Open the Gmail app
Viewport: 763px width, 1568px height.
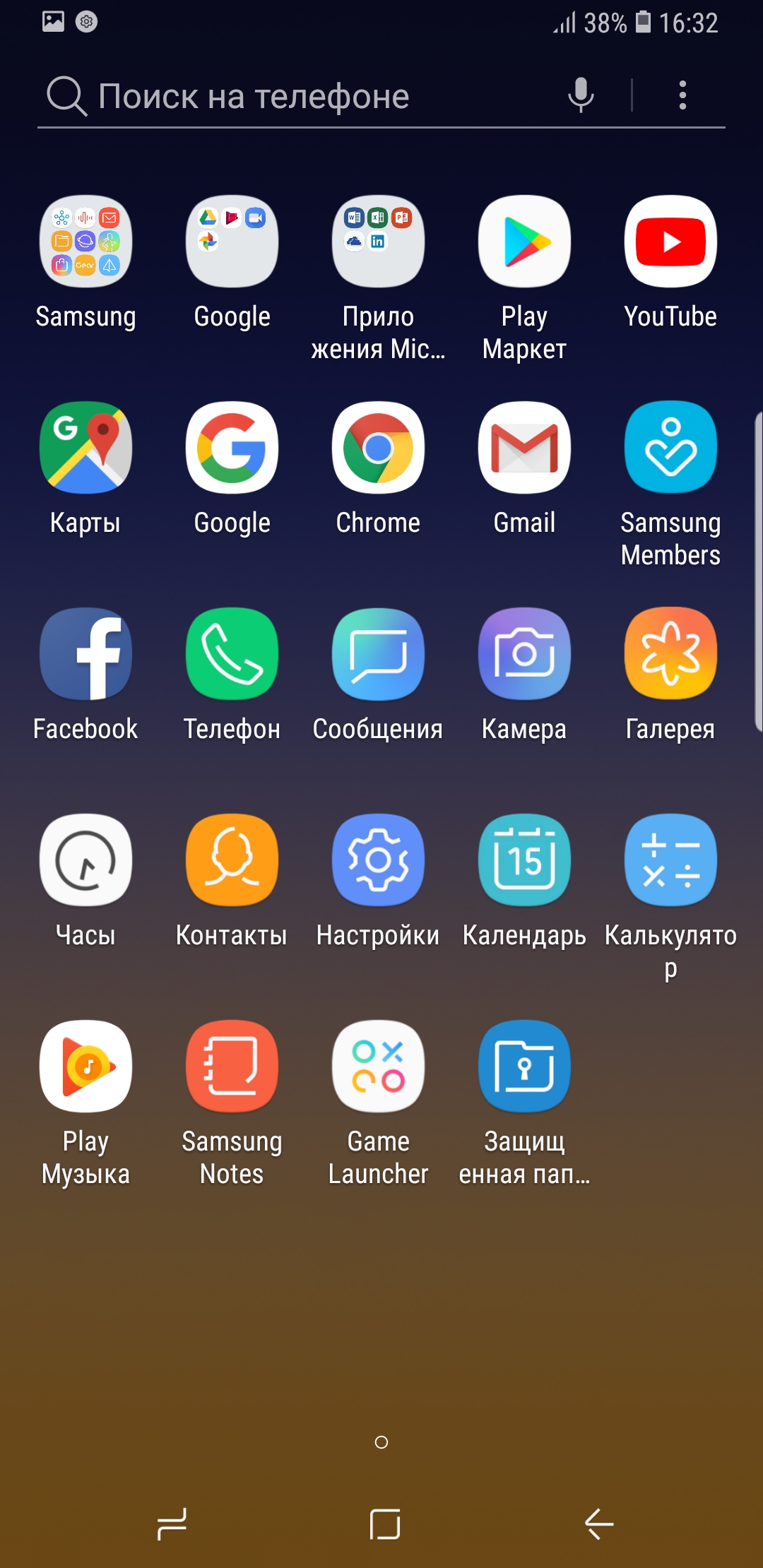tap(524, 448)
